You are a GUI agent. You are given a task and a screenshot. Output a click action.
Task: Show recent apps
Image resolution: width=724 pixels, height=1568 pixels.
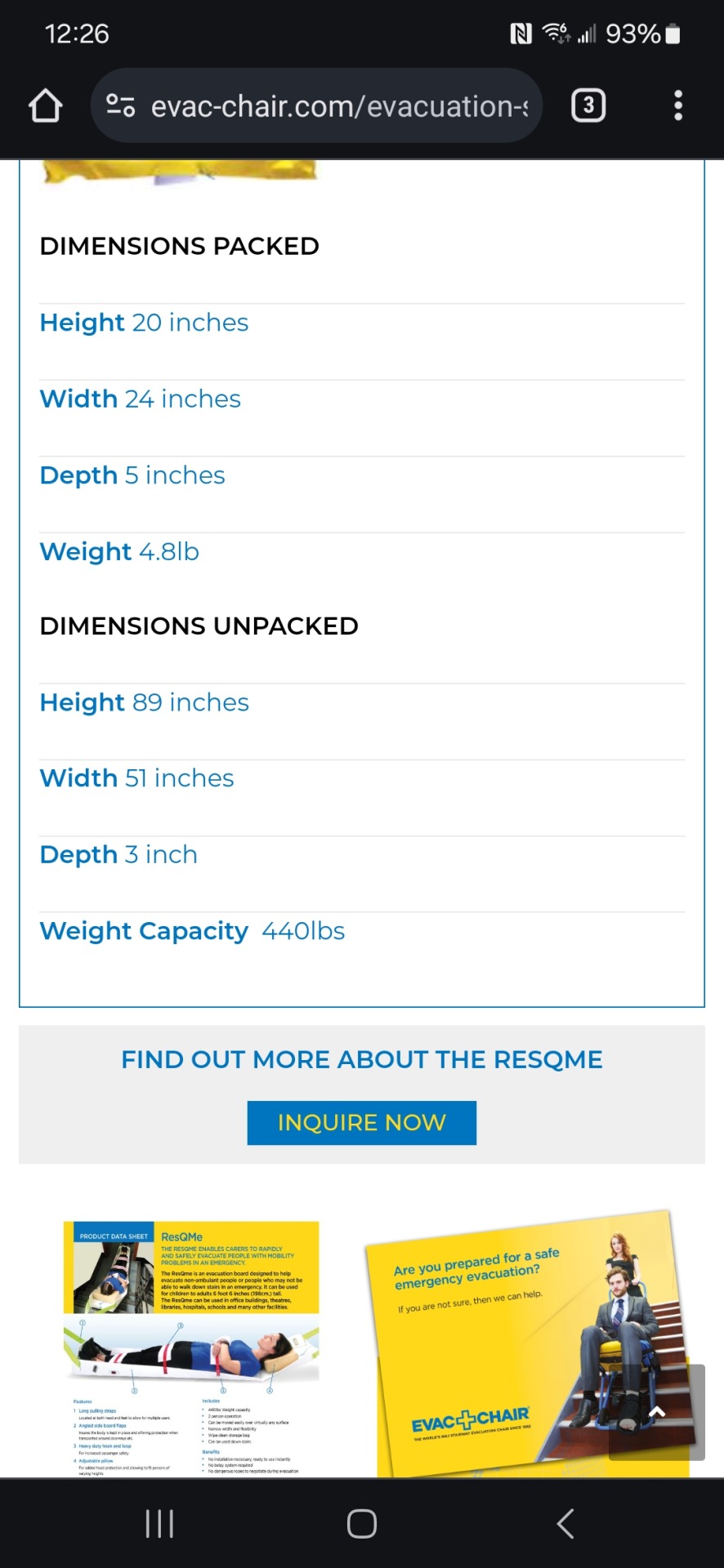coord(159,1523)
